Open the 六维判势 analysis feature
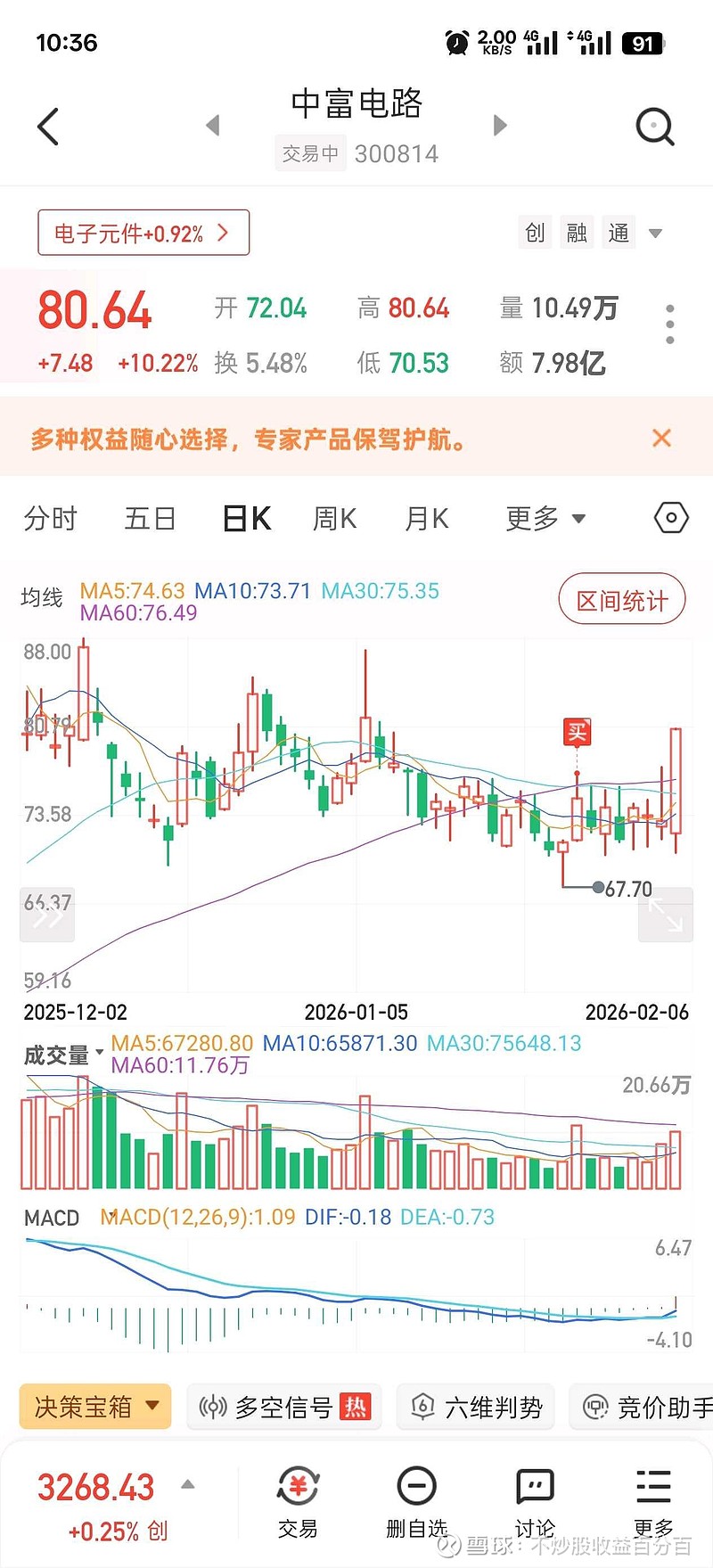The height and width of the screenshot is (1568, 713). coord(475,1407)
